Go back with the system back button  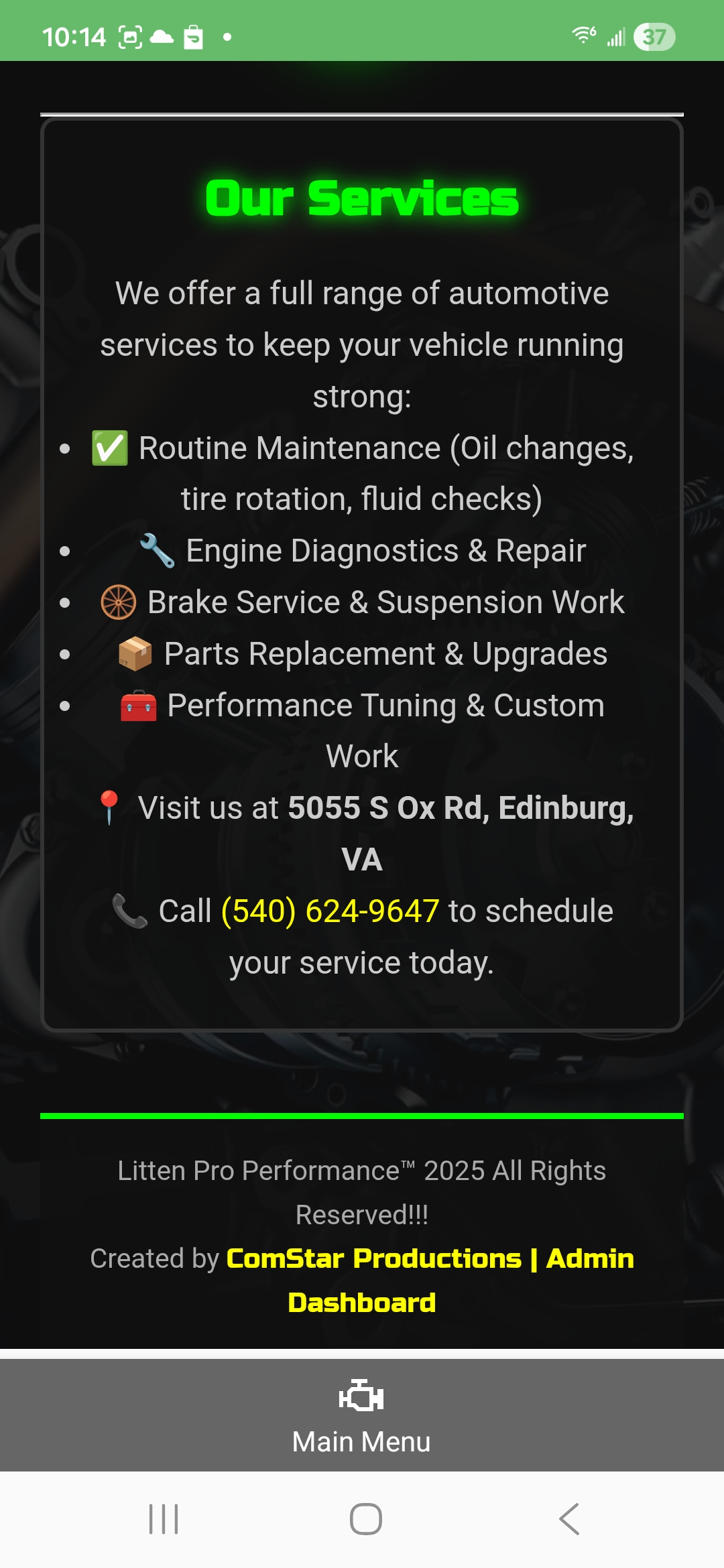tap(569, 1519)
